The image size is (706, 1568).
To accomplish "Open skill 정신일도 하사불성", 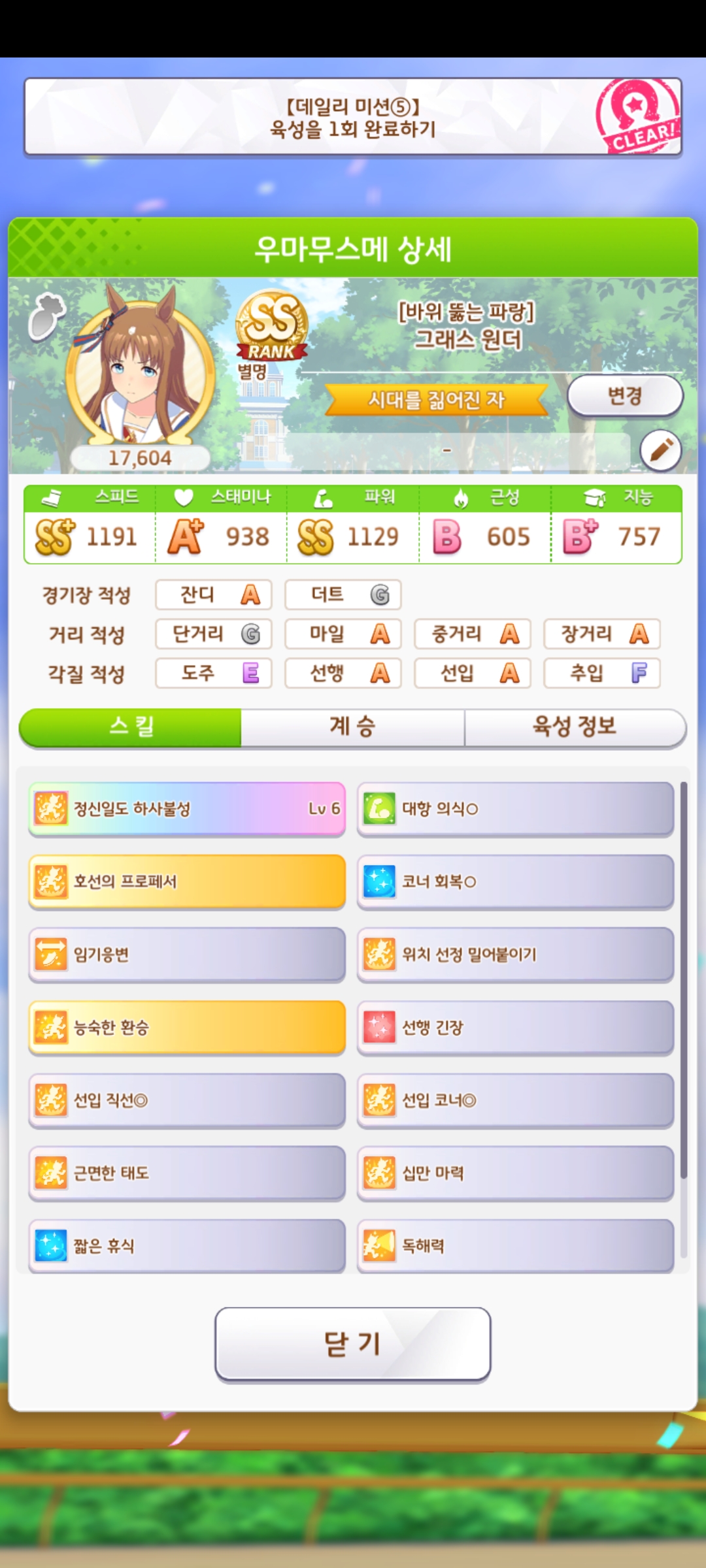I will 187,809.
